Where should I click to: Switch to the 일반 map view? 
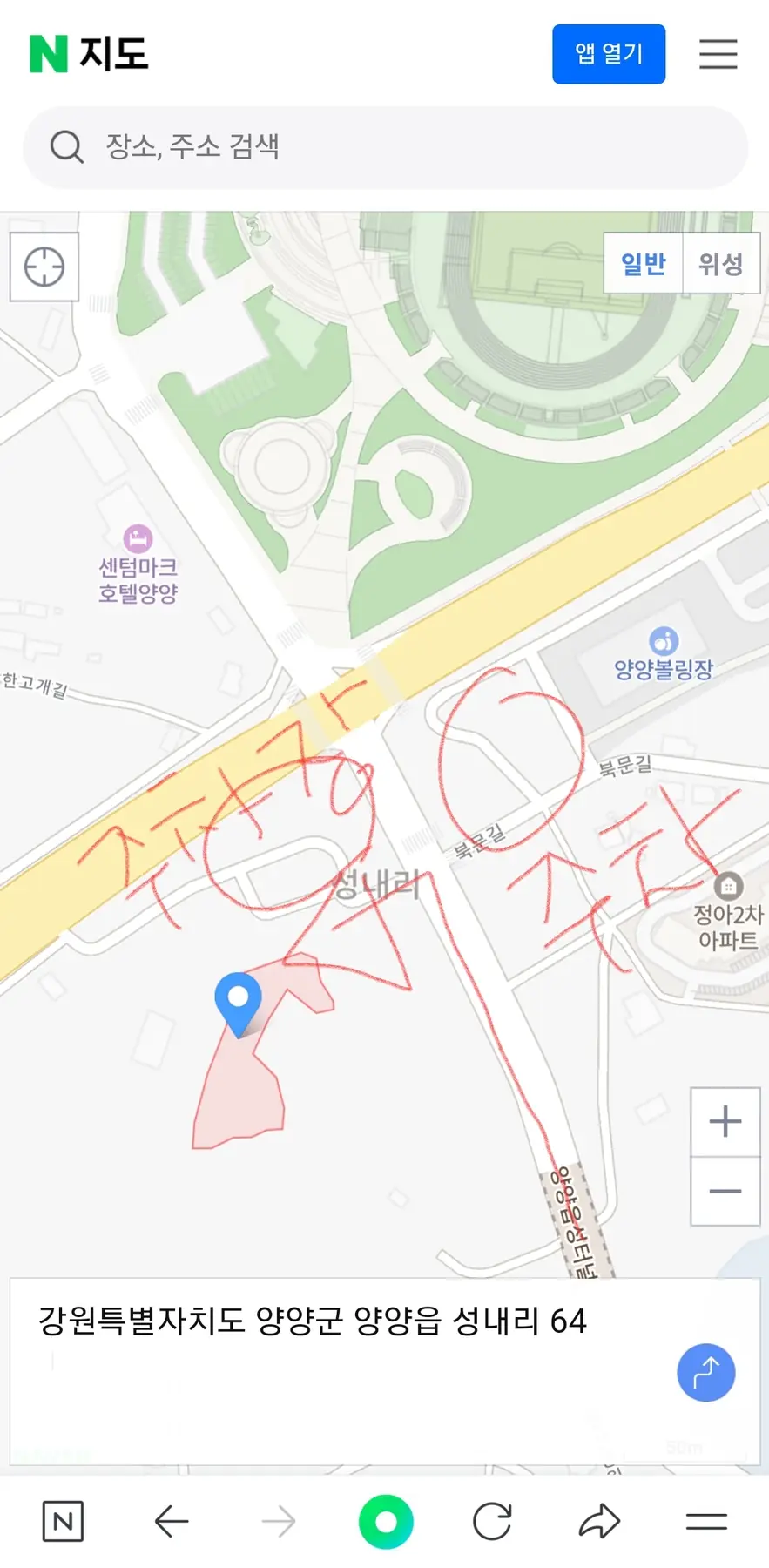click(x=644, y=263)
